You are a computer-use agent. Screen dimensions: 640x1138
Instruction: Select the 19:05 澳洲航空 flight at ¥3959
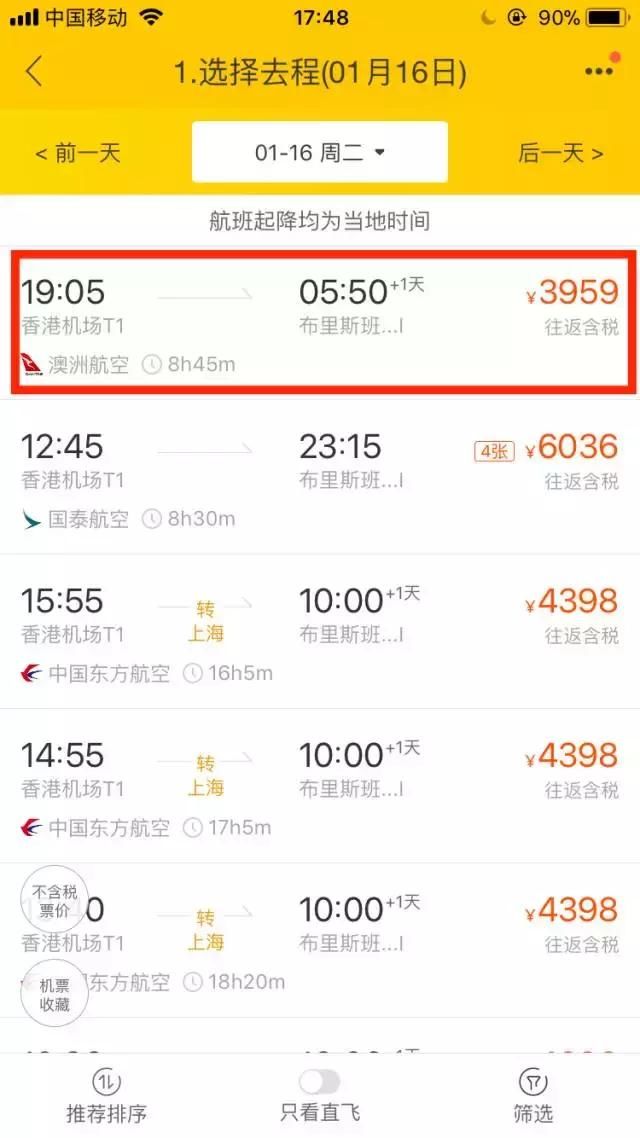click(320, 322)
